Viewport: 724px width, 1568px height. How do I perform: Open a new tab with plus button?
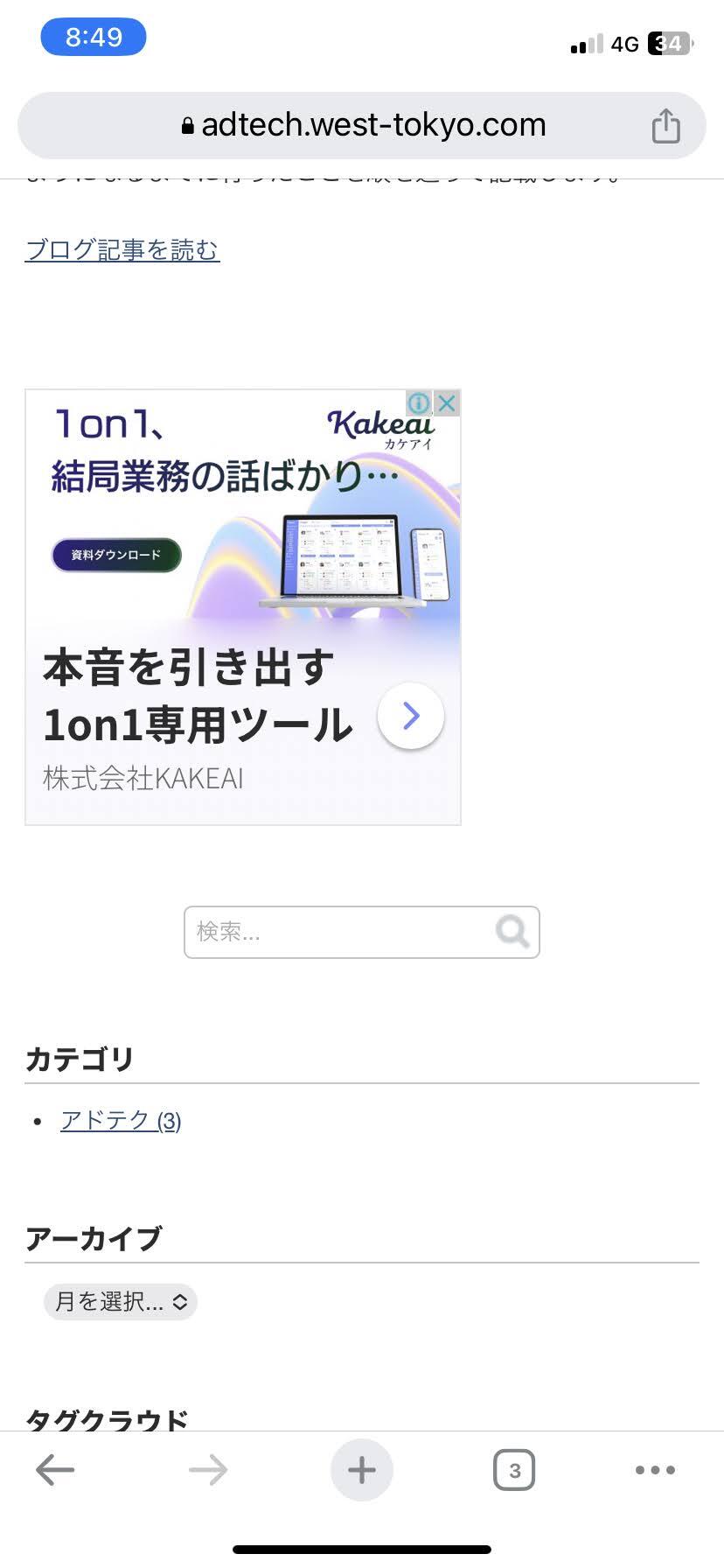coord(362,1470)
